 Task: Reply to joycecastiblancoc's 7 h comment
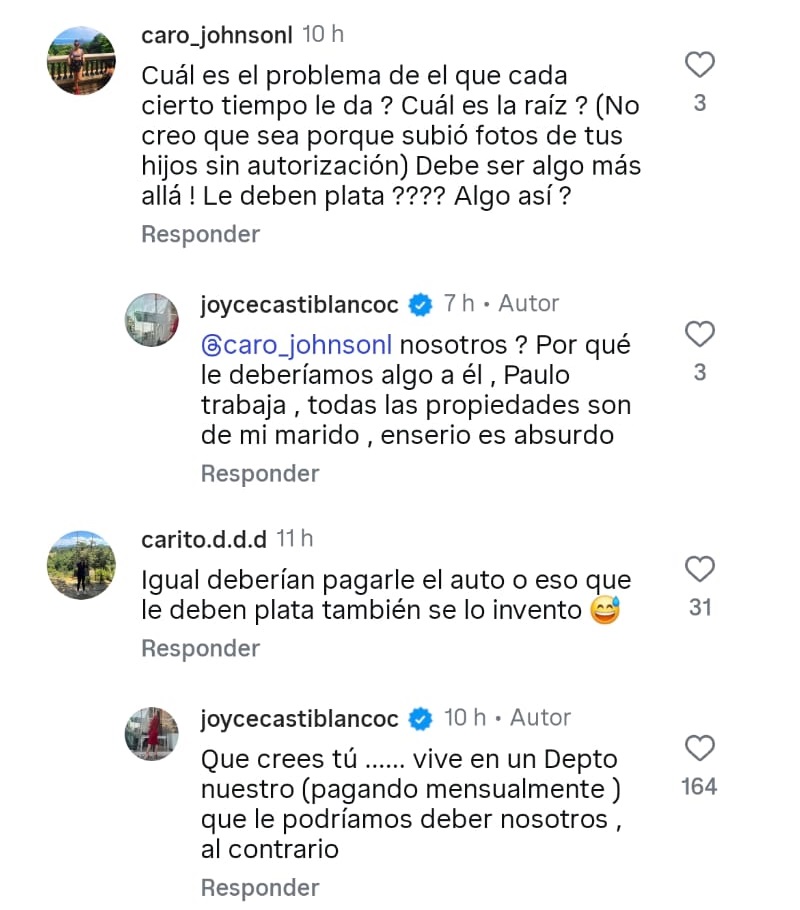pyautogui.click(x=259, y=473)
